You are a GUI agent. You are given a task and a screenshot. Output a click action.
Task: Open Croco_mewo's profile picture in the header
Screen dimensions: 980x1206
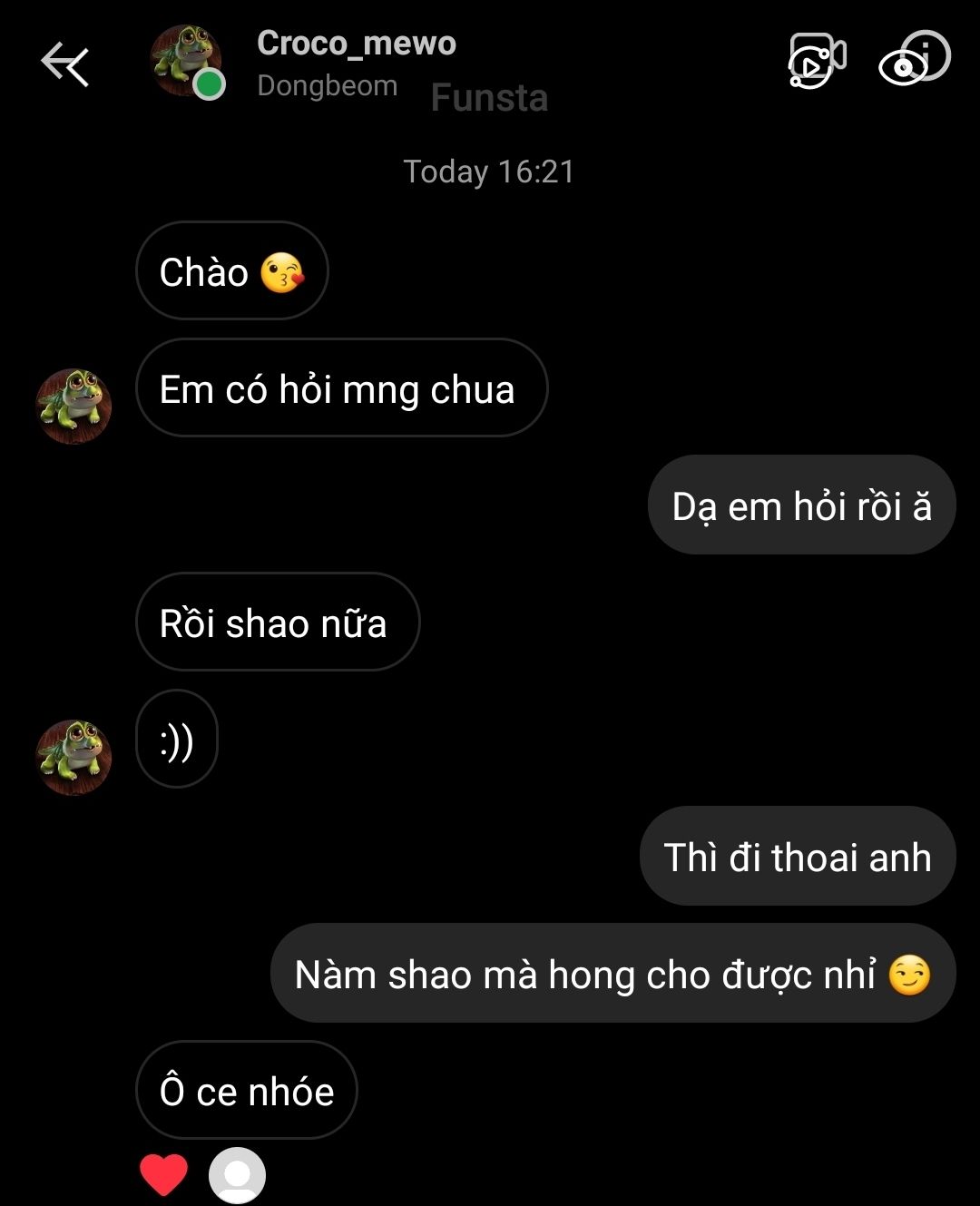pos(185,60)
